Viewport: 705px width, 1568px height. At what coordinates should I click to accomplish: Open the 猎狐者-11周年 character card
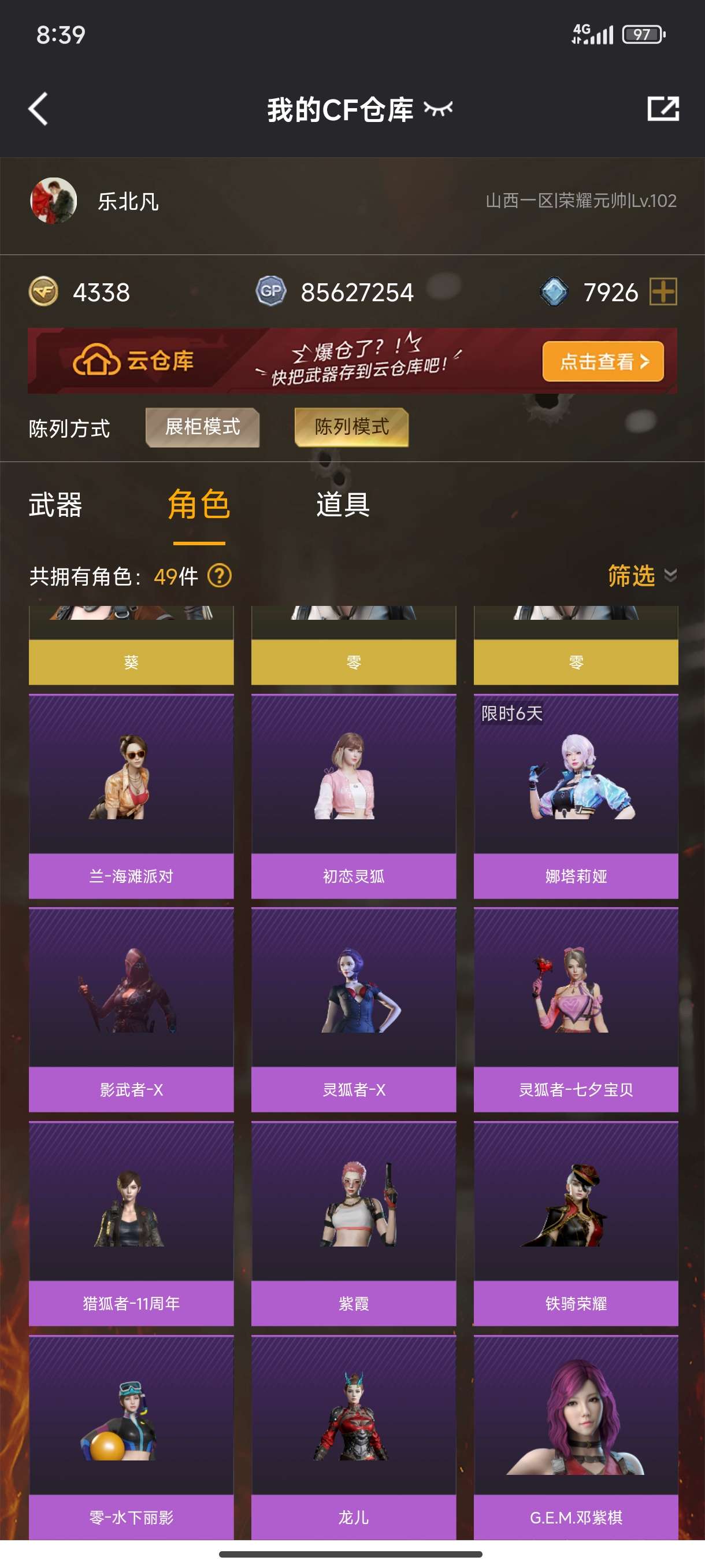[x=131, y=1223]
